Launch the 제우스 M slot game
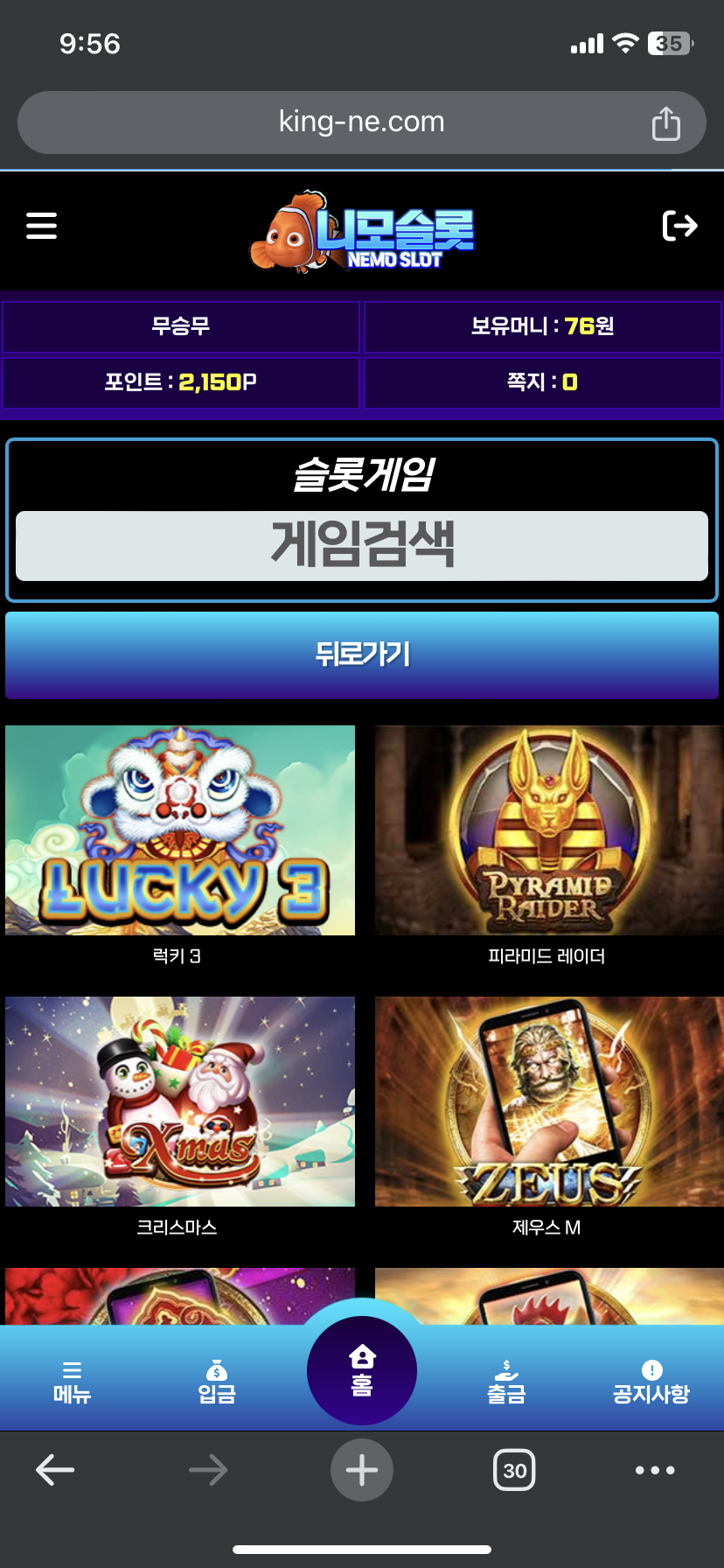724x1568 pixels. click(548, 1102)
